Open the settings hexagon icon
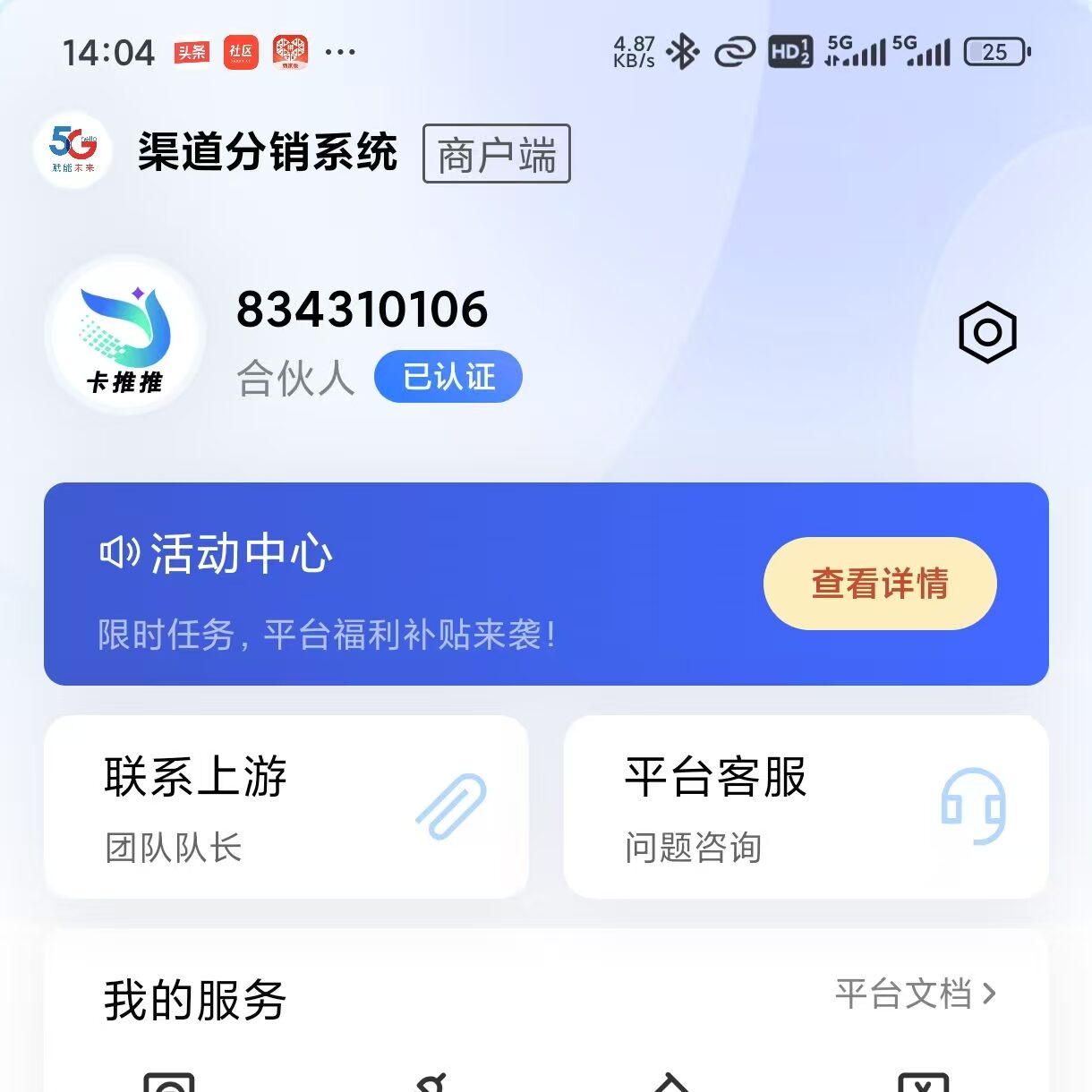 pos(987,333)
